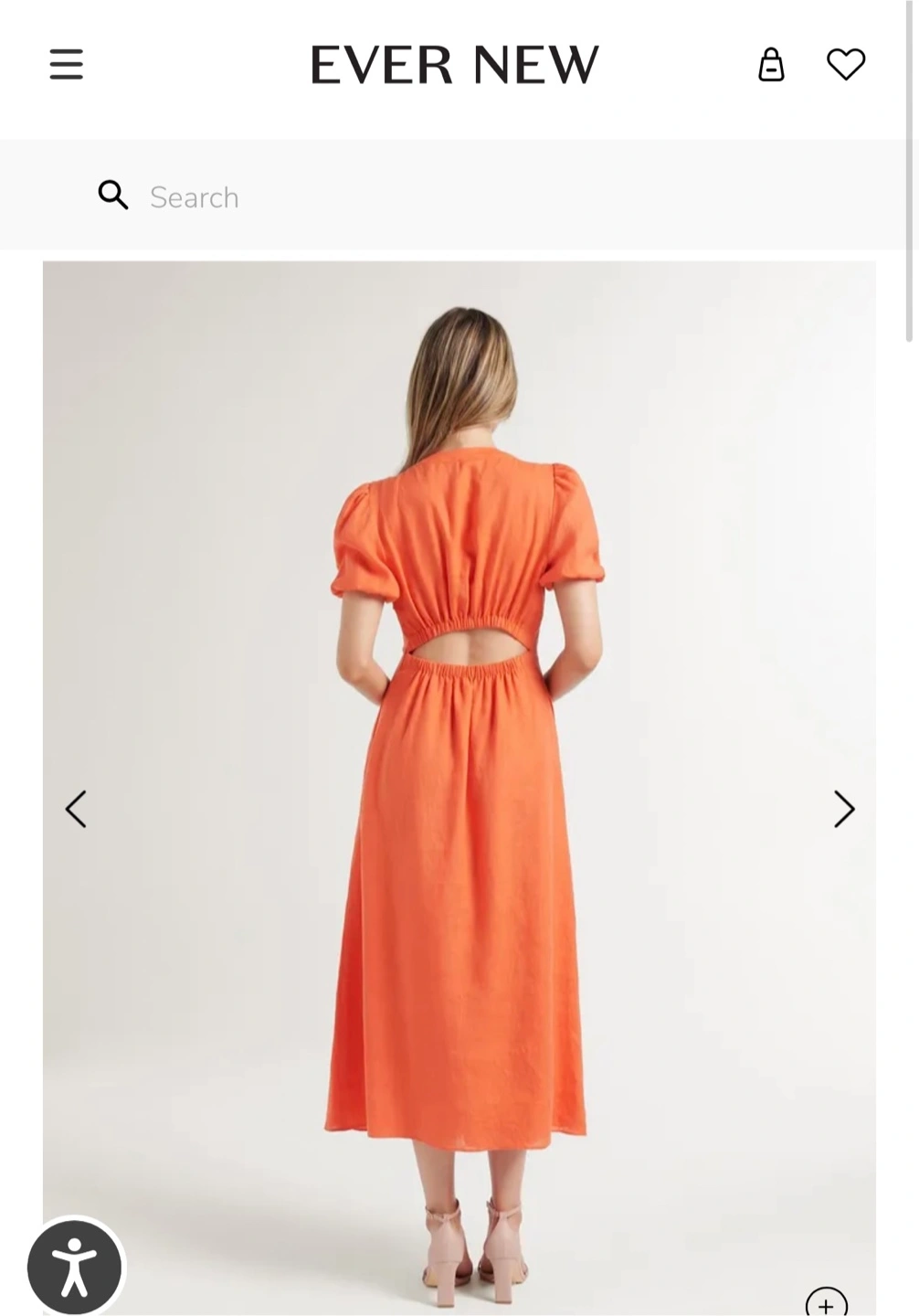Zoom the product image with plus icon

pyautogui.click(x=826, y=1304)
